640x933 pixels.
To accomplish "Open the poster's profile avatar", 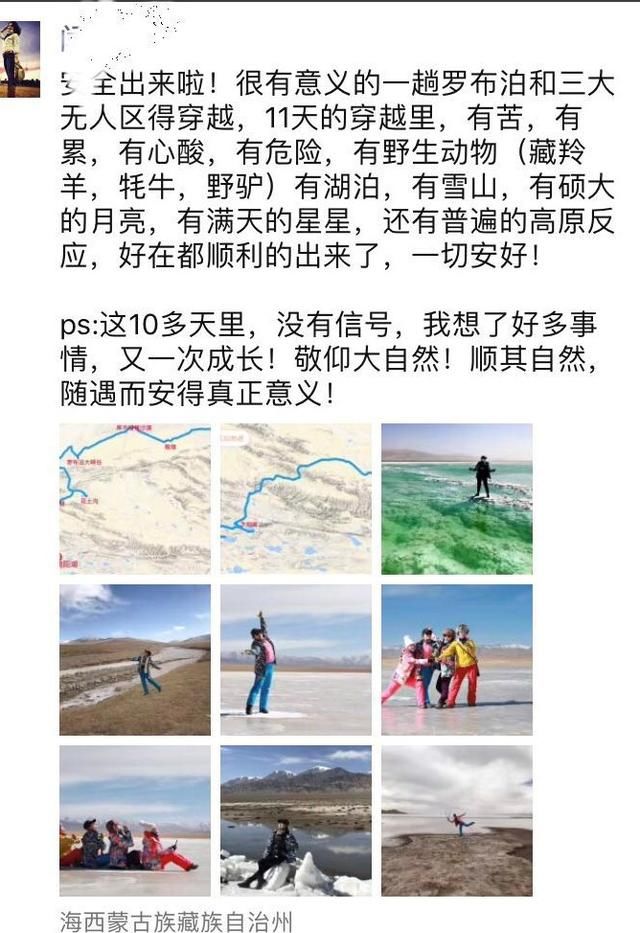I will [20, 60].
